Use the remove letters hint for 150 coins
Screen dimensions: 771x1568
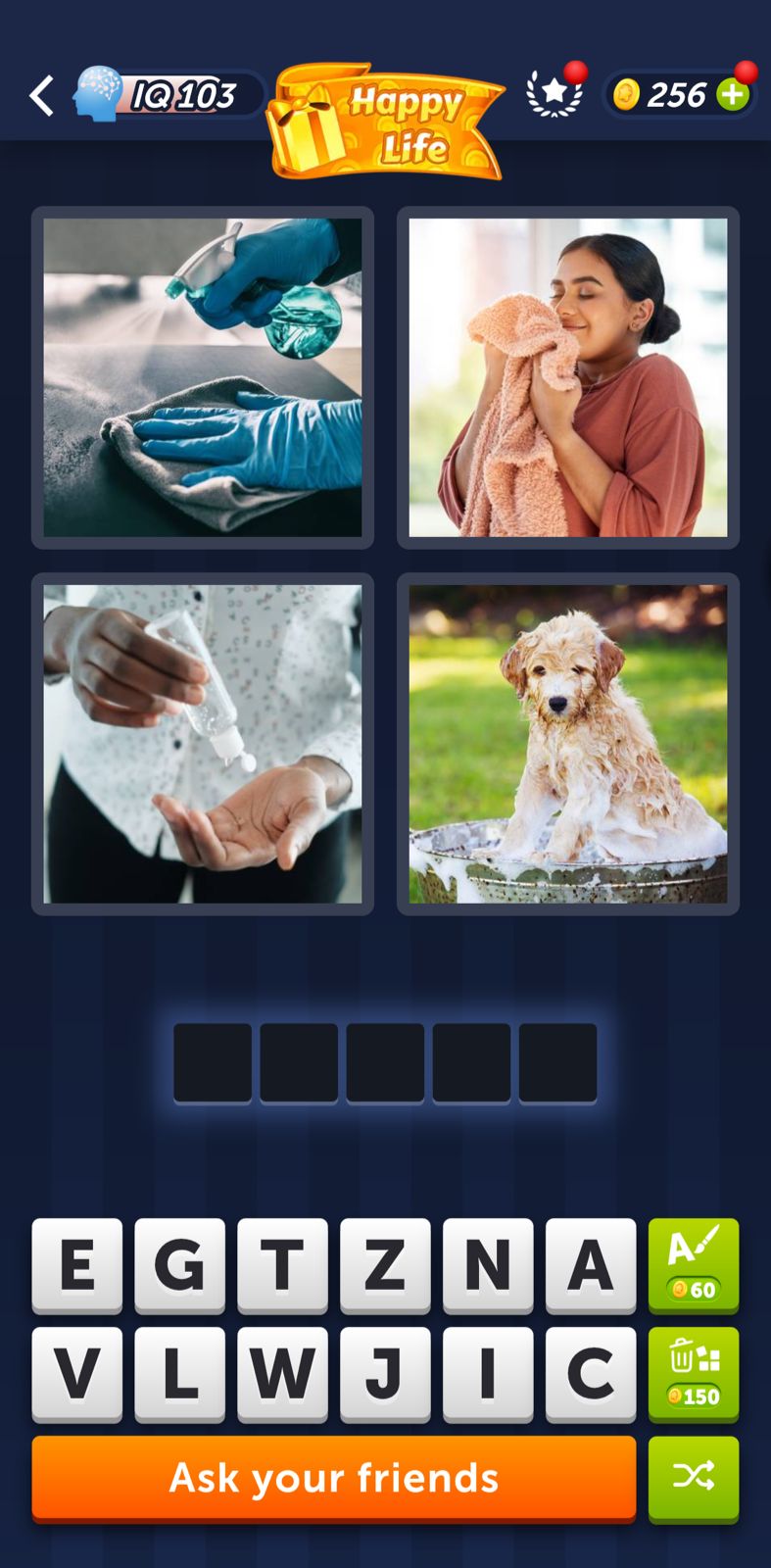pos(694,1374)
